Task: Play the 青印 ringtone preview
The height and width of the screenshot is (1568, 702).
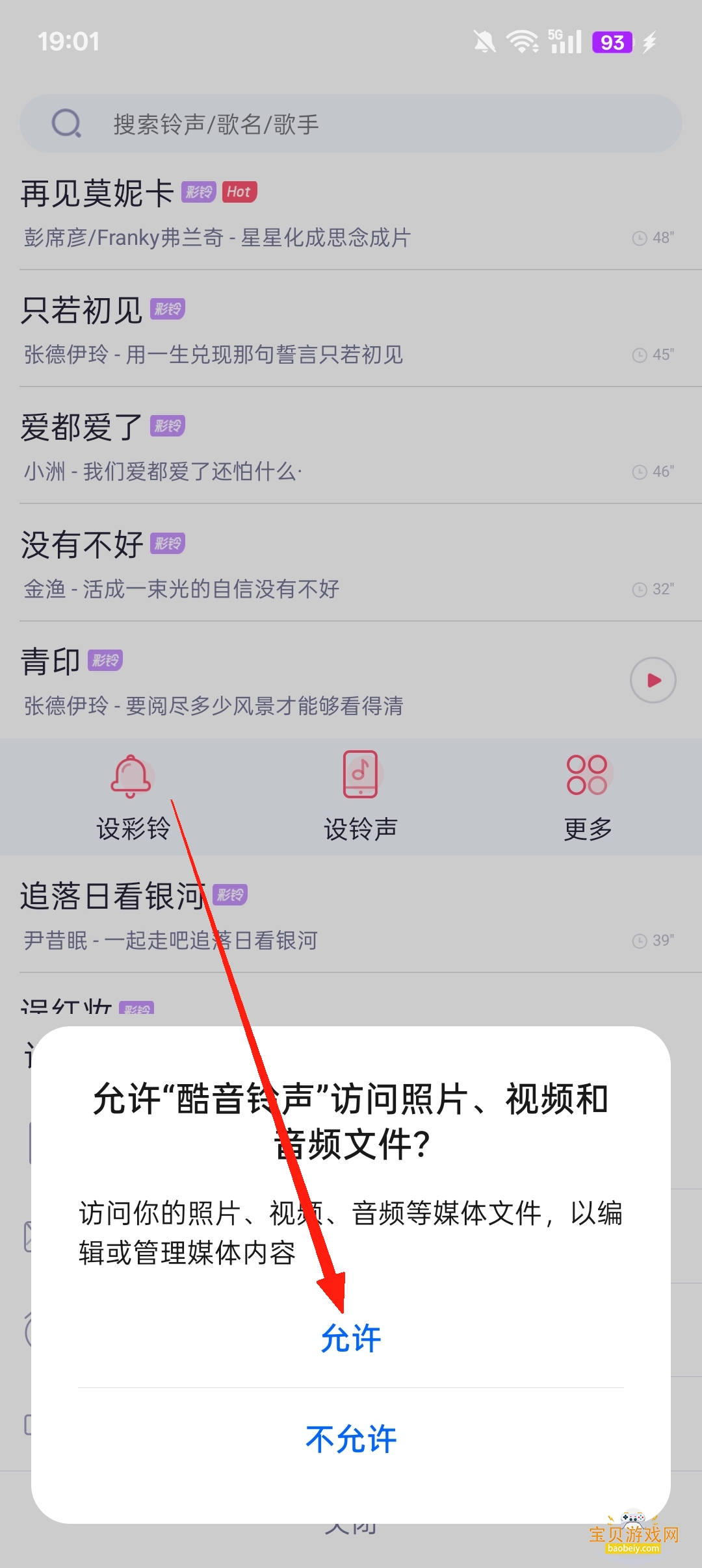Action: tap(653, 680)
